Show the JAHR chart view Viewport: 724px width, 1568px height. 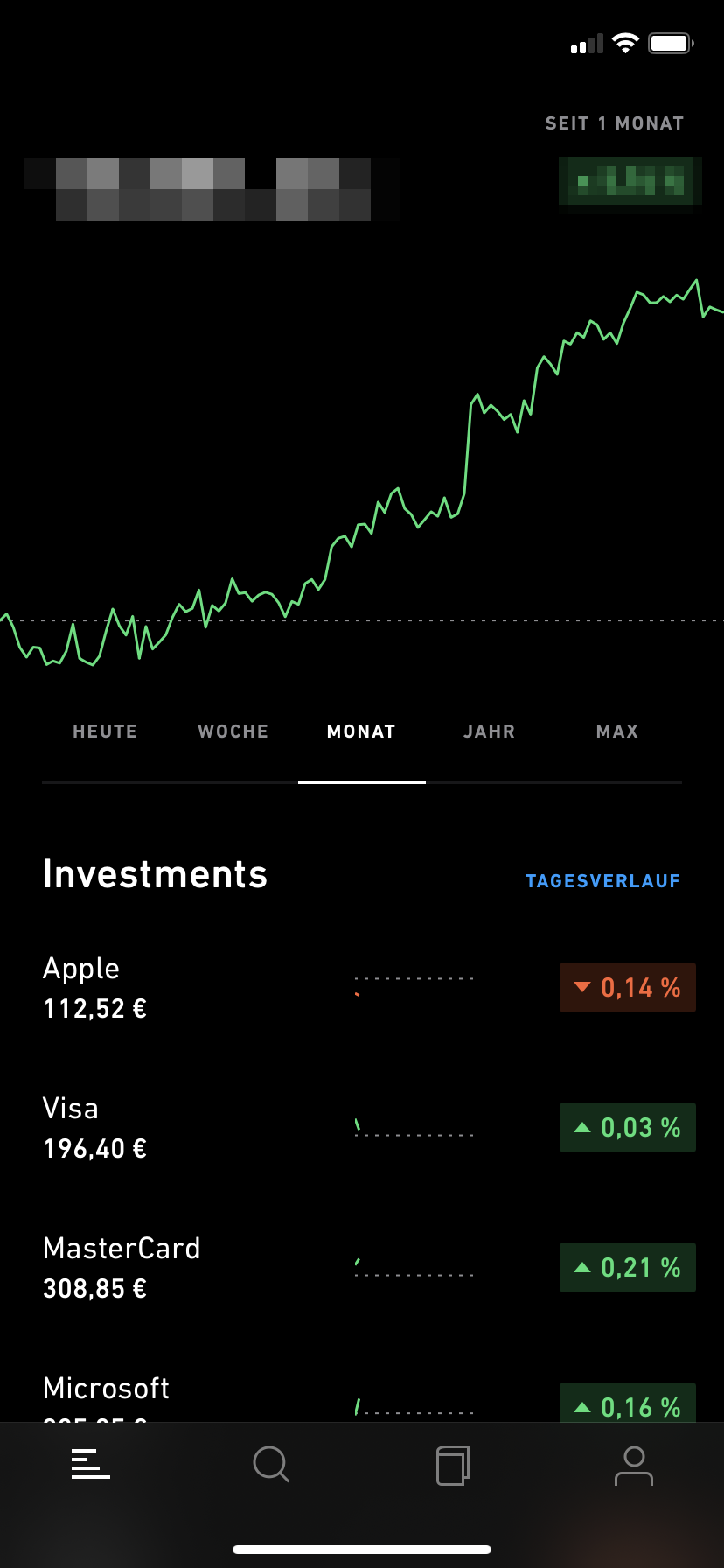coord(490,731)
